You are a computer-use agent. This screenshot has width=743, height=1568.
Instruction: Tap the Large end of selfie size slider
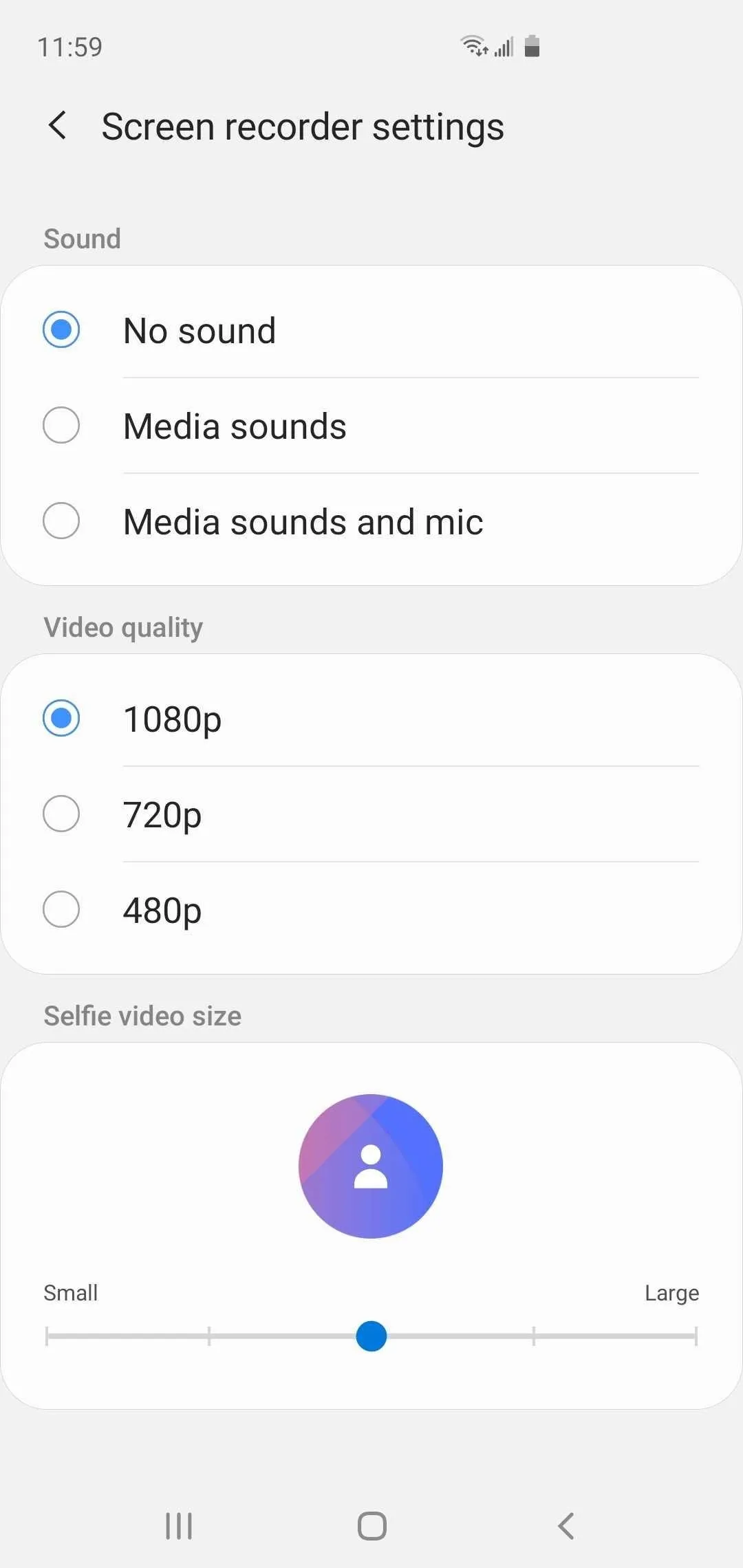coord(696,1336)
